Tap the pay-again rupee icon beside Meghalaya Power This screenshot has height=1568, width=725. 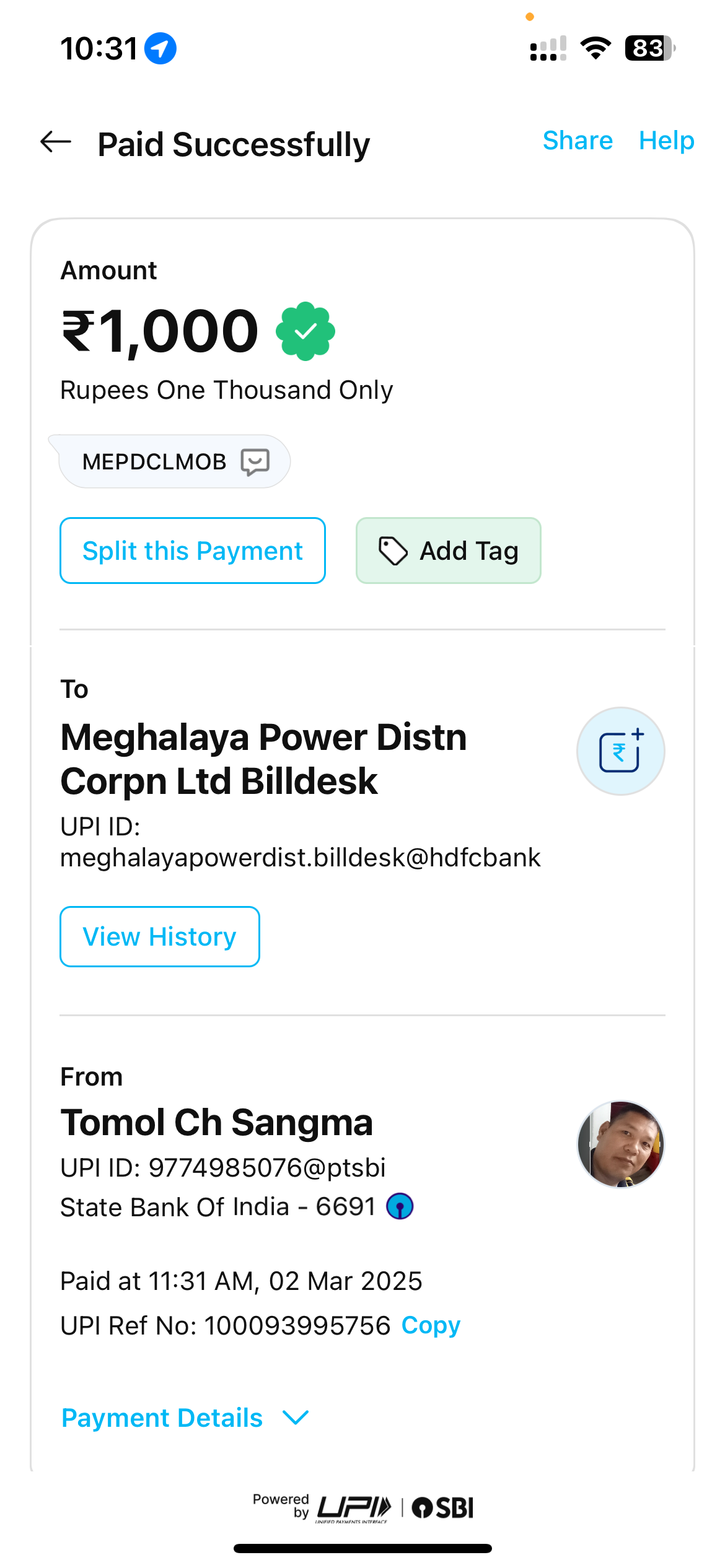(620, 751)
